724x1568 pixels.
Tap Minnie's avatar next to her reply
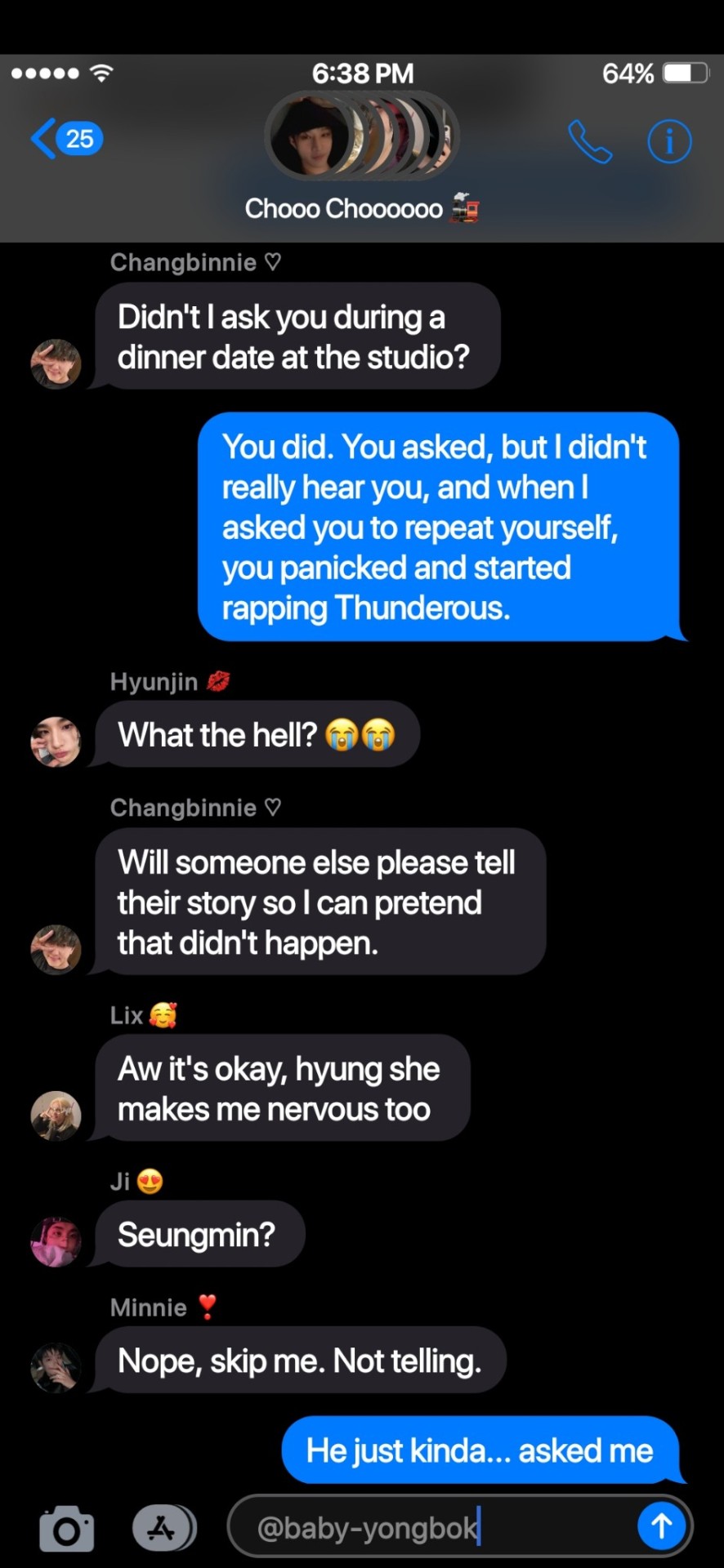(56, 1367)
